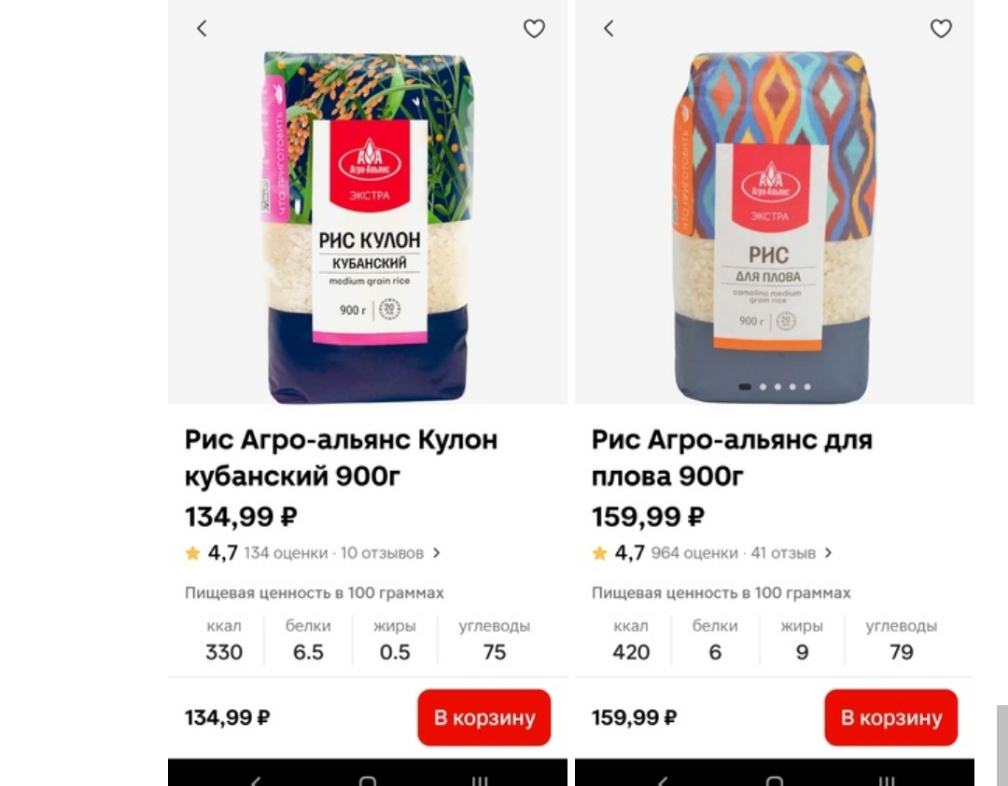Add Кулон кубанский rice to favorites
The height and width of the screenshot is (786, 1008).
click(x=534, y=28)
